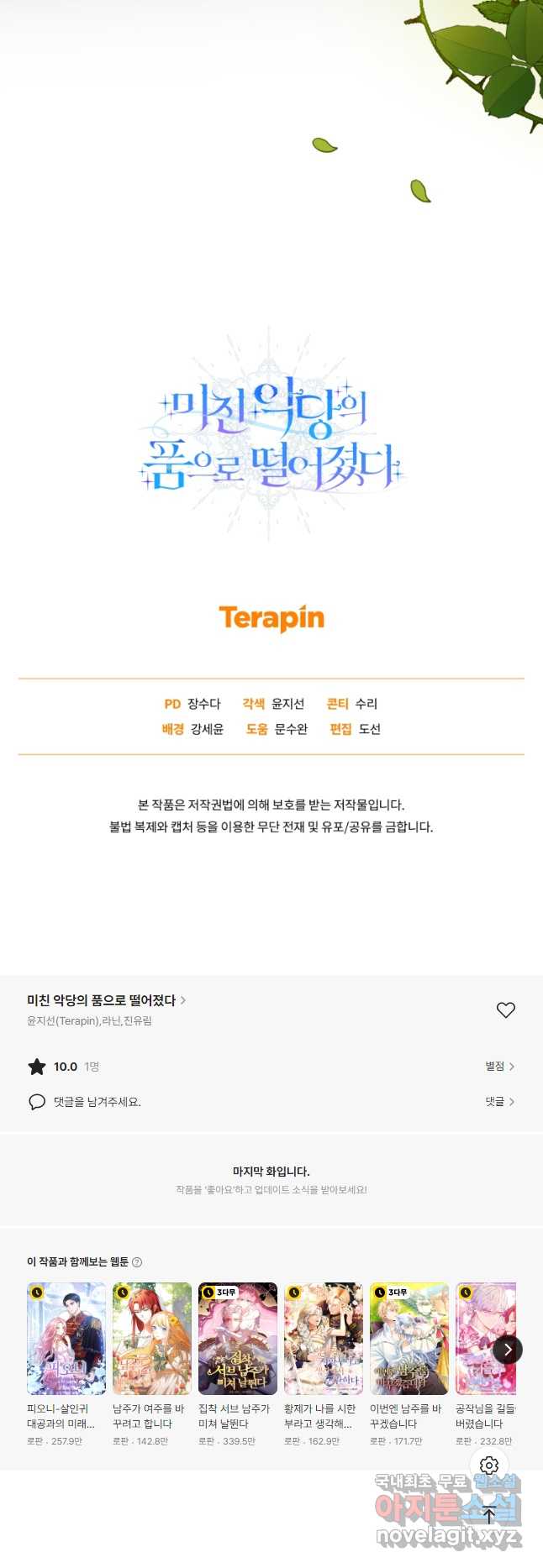
Task: Jump back to top with the up arrow
Action: (x=489, y=1516)
